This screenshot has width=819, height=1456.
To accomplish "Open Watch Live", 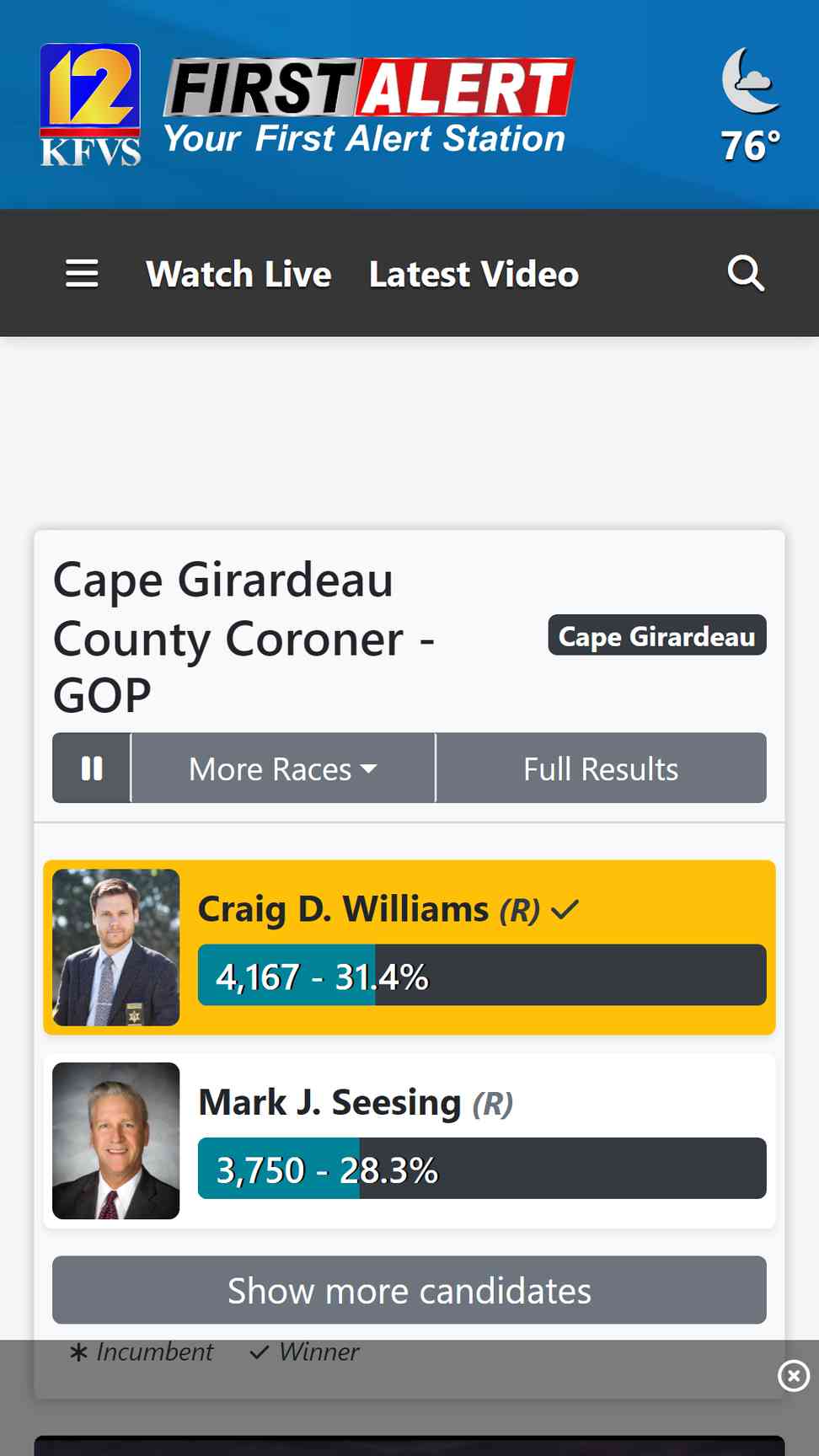I will pos(238,275).
